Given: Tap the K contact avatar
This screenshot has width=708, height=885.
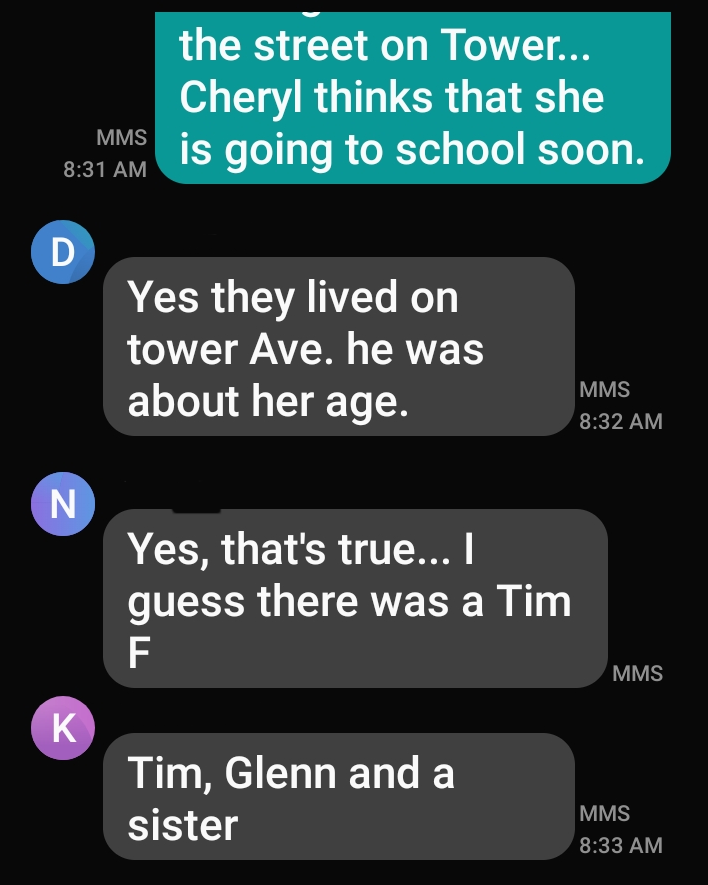Looking at the screenshot, I should tap(63, 727).
